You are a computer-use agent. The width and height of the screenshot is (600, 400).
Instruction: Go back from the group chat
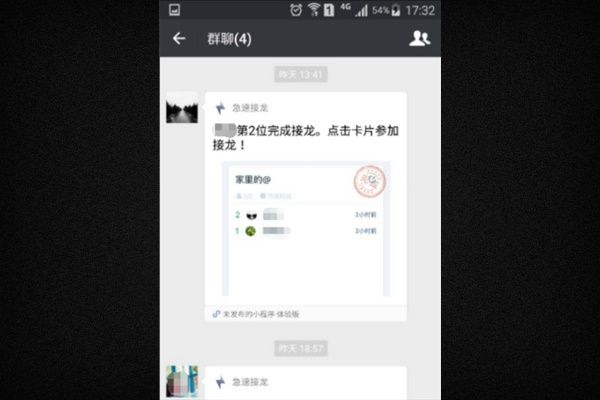(179, 39)
